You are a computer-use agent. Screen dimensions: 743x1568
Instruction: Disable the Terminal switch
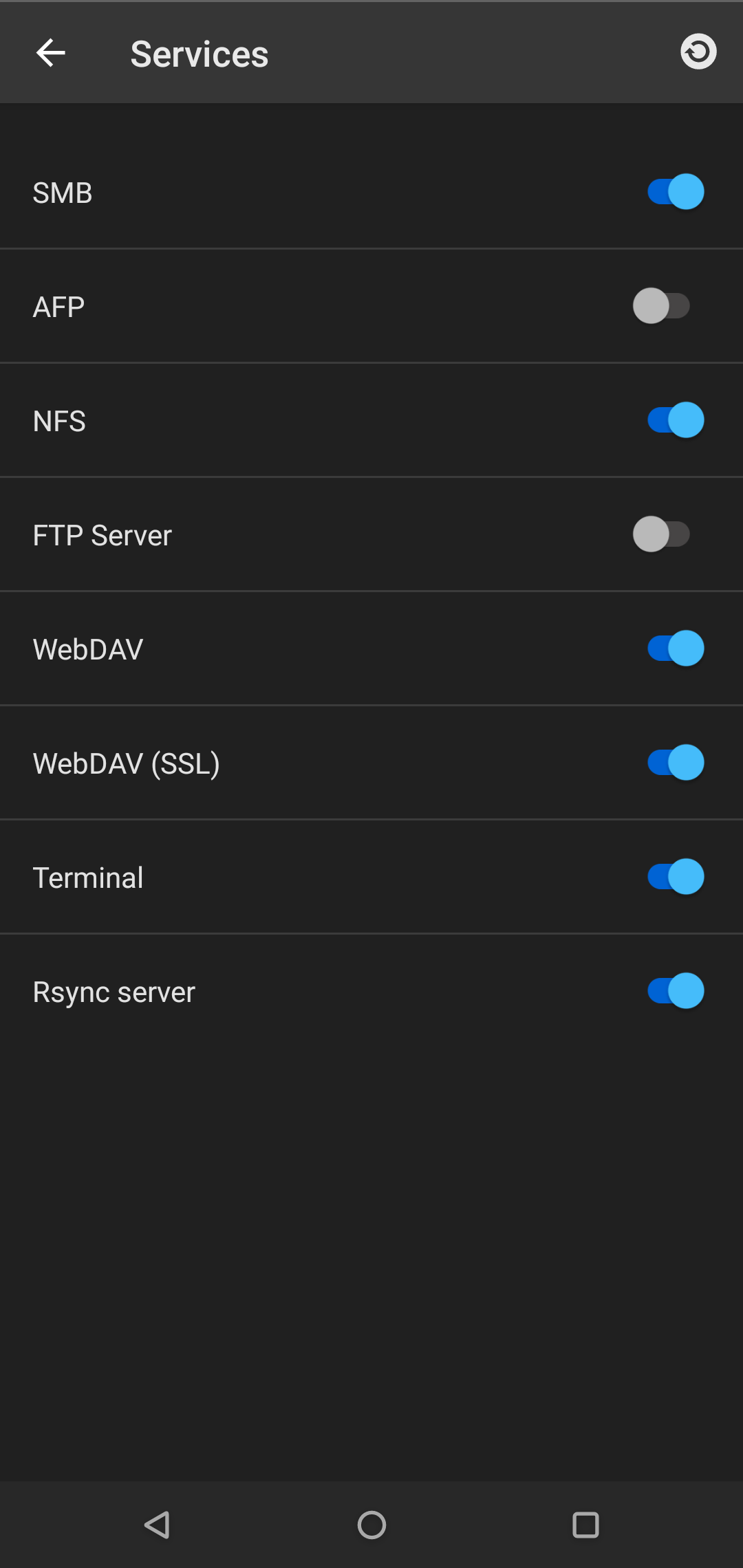(676, 877)
